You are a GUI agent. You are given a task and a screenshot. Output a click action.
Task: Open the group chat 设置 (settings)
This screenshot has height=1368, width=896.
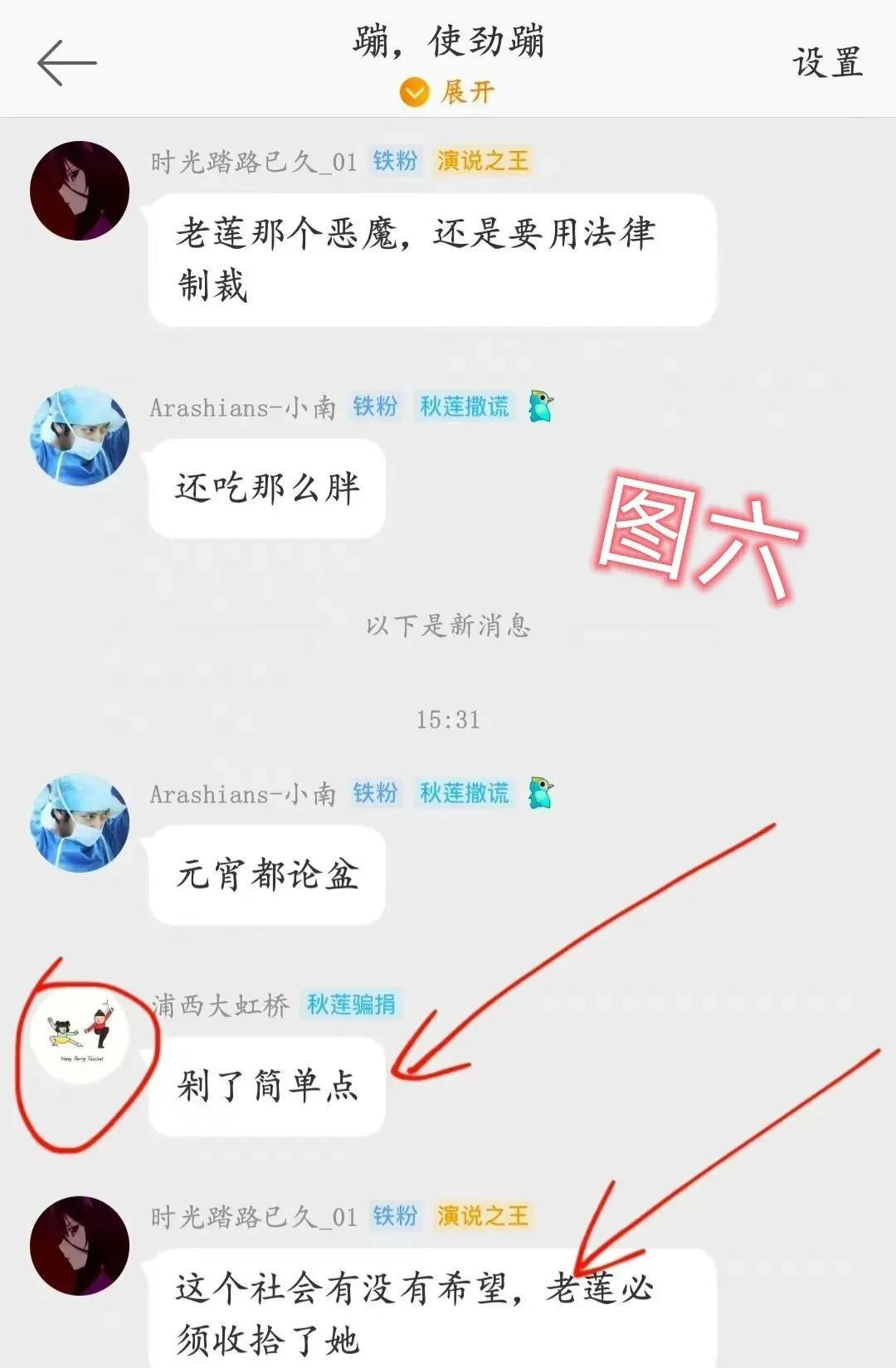tap(827, 63)
